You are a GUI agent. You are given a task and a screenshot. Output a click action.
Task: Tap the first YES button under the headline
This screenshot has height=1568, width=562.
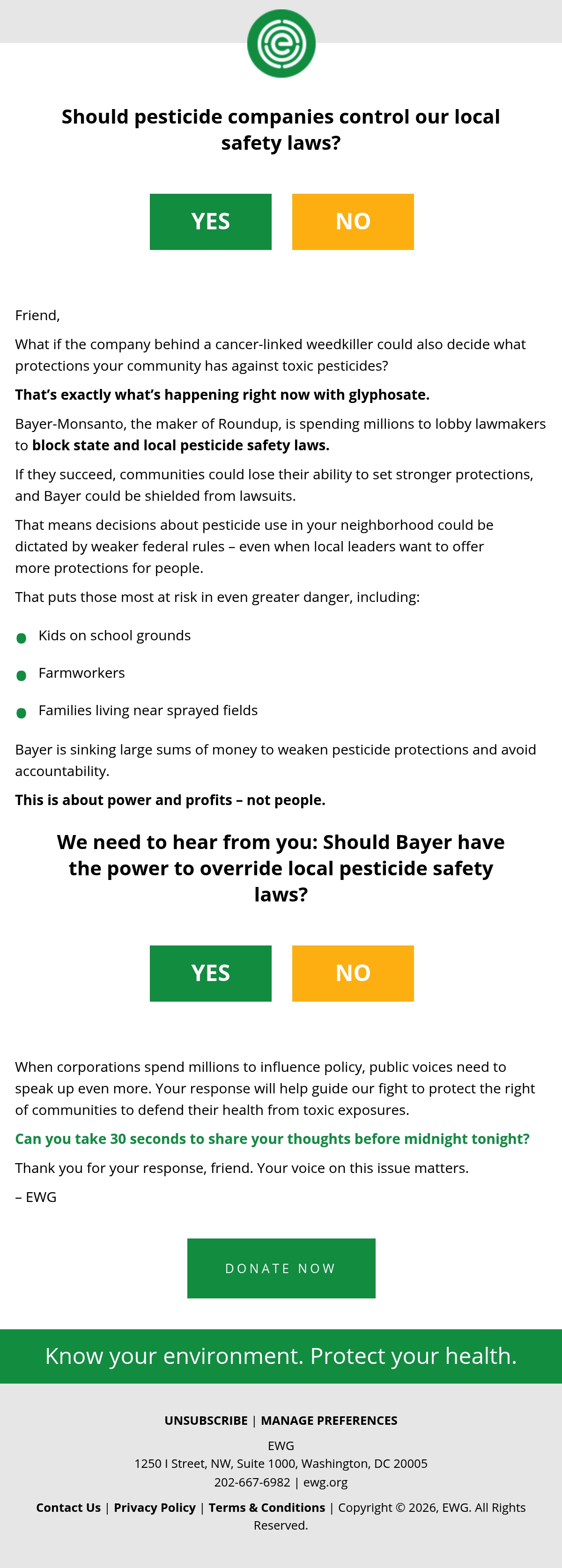211,221
